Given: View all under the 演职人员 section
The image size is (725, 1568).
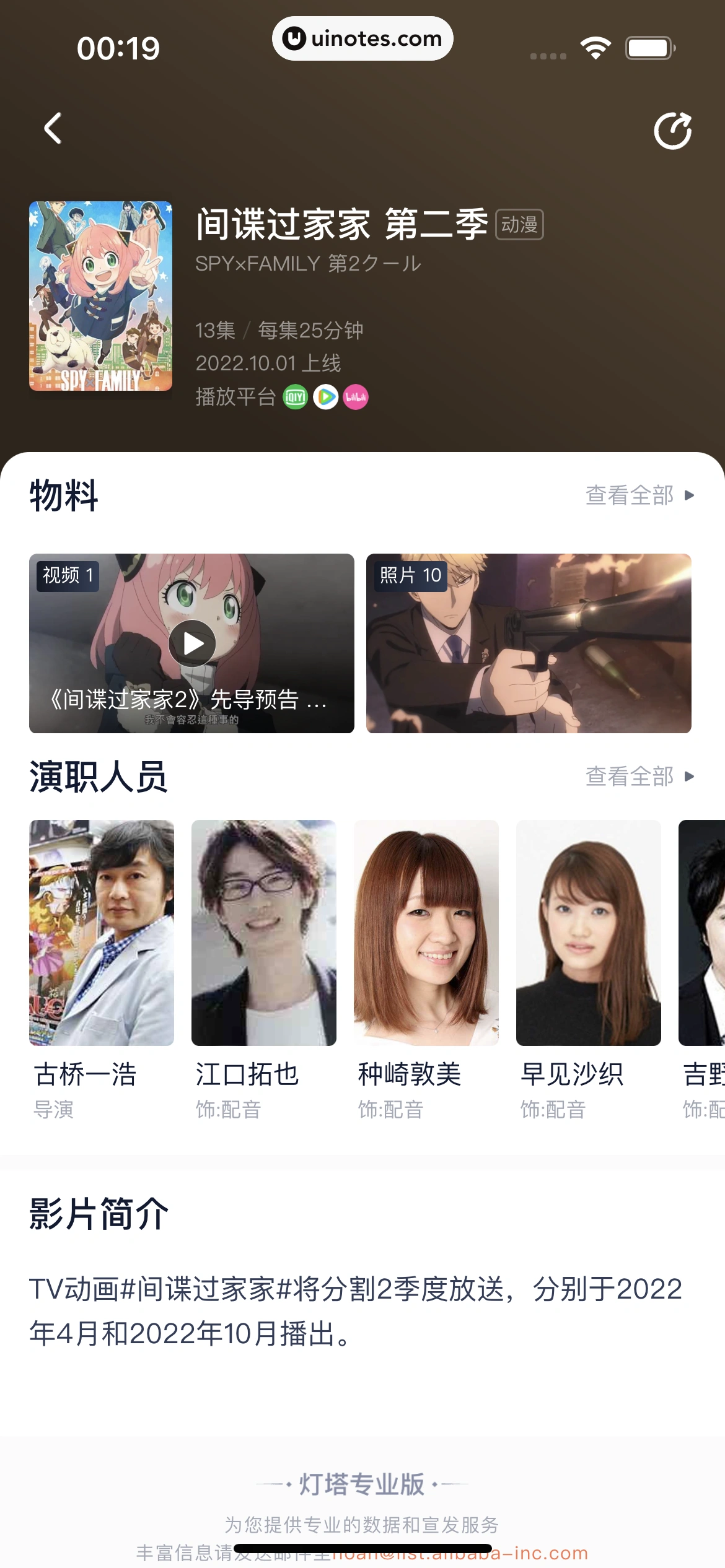Looking at the screenshot, I should pos(639,776).
